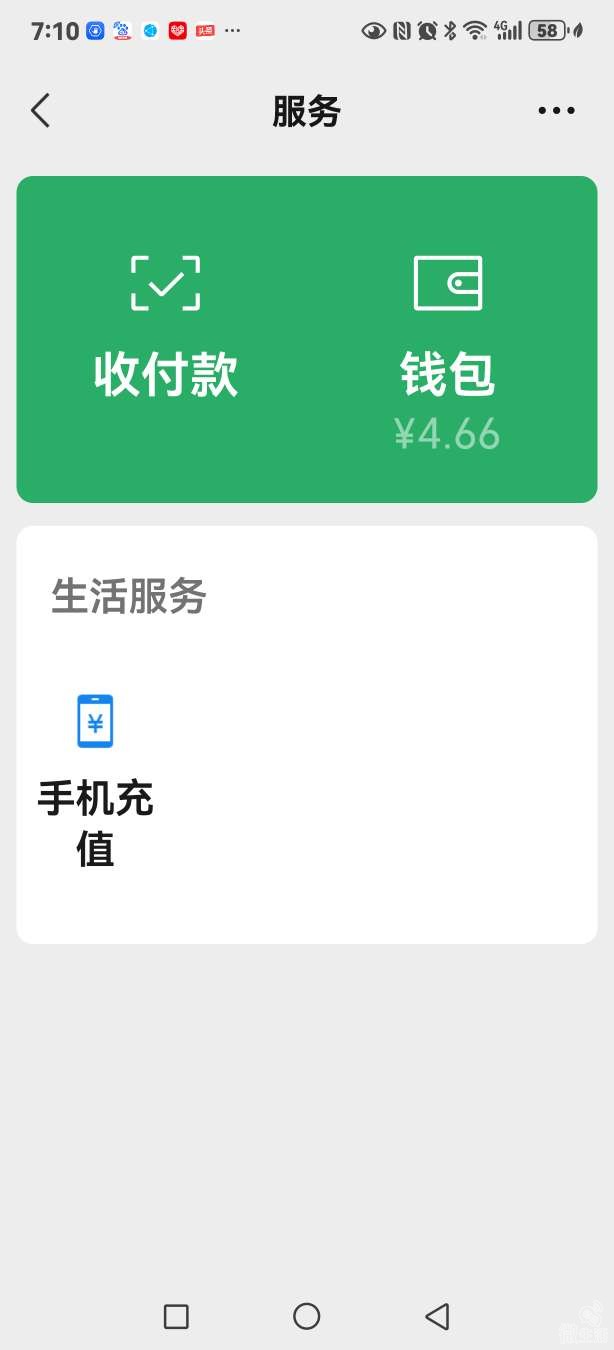Open recent apps with the square button
The image size is (614, 1350).
click(176, 1316)
